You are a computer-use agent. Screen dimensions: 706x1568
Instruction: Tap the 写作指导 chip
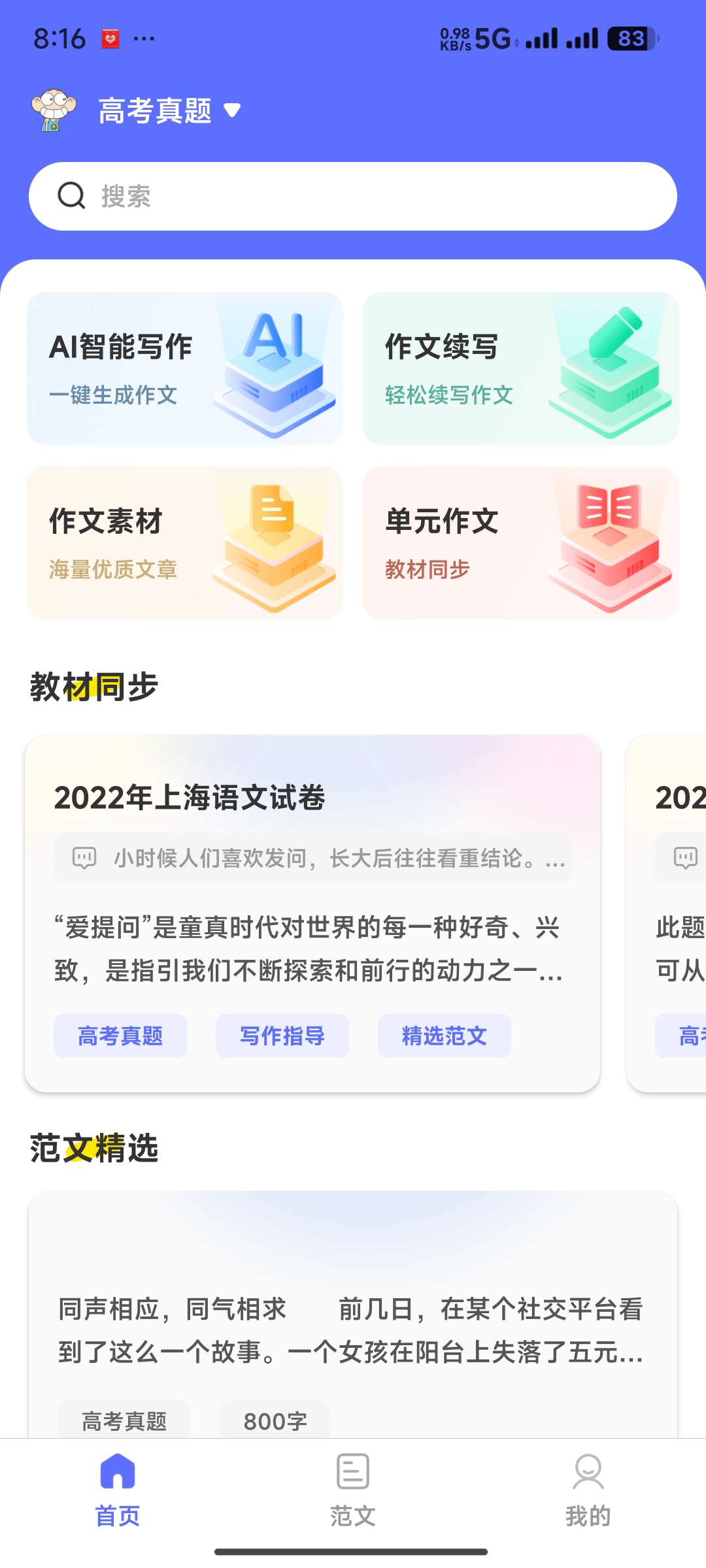[282, 1036]
